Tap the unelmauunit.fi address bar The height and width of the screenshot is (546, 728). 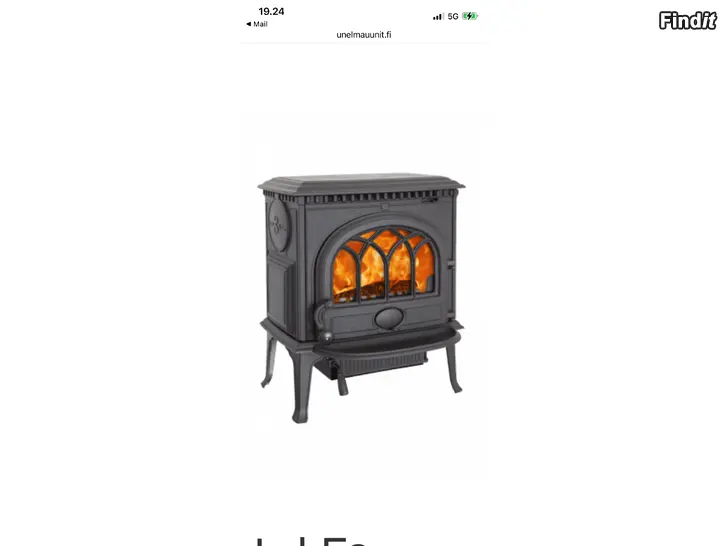(x=364, y=35)
